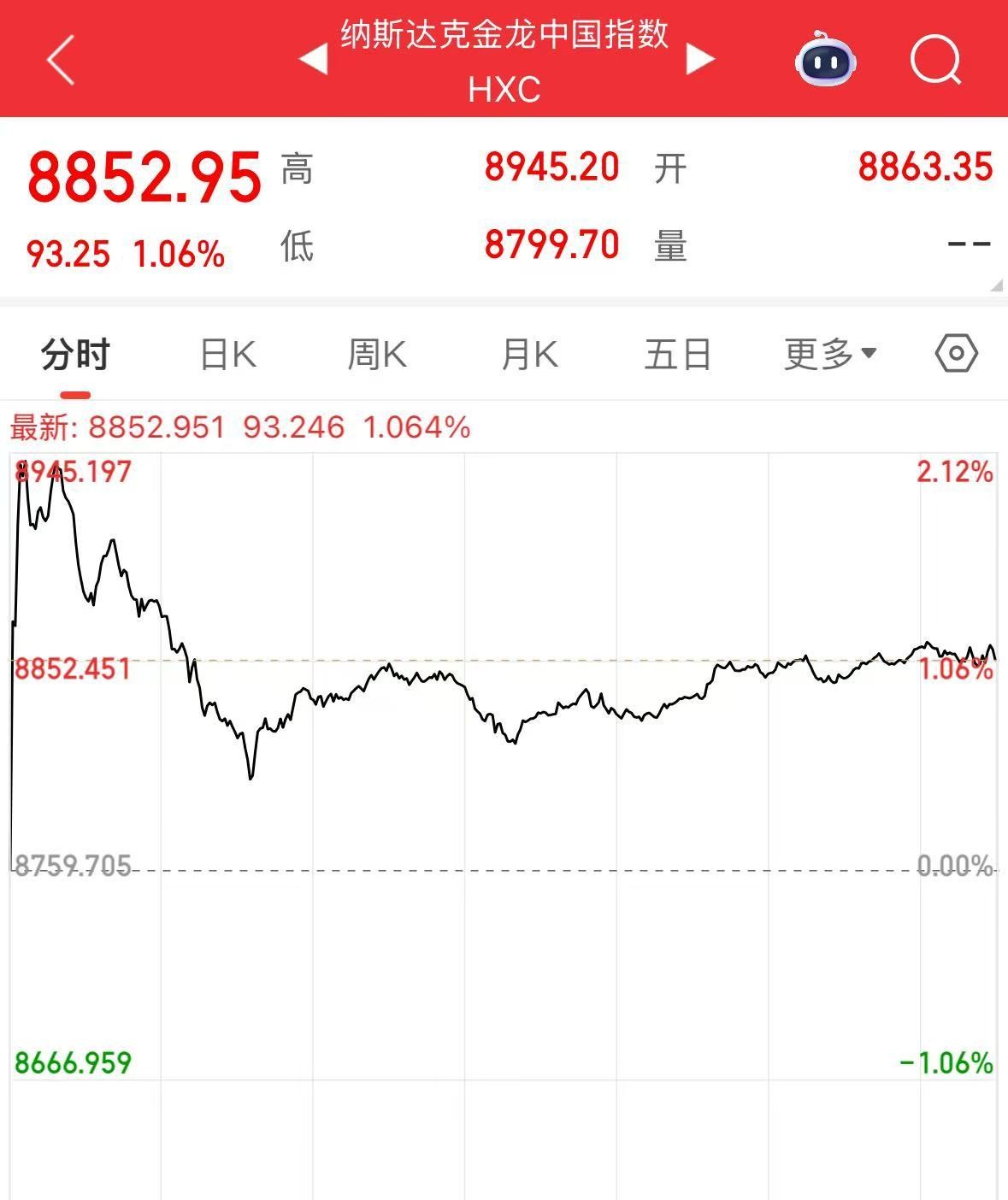Go back using the header arrow
The height and width of the screenshot is (1200, 1008).
click(x=62, y=60)
